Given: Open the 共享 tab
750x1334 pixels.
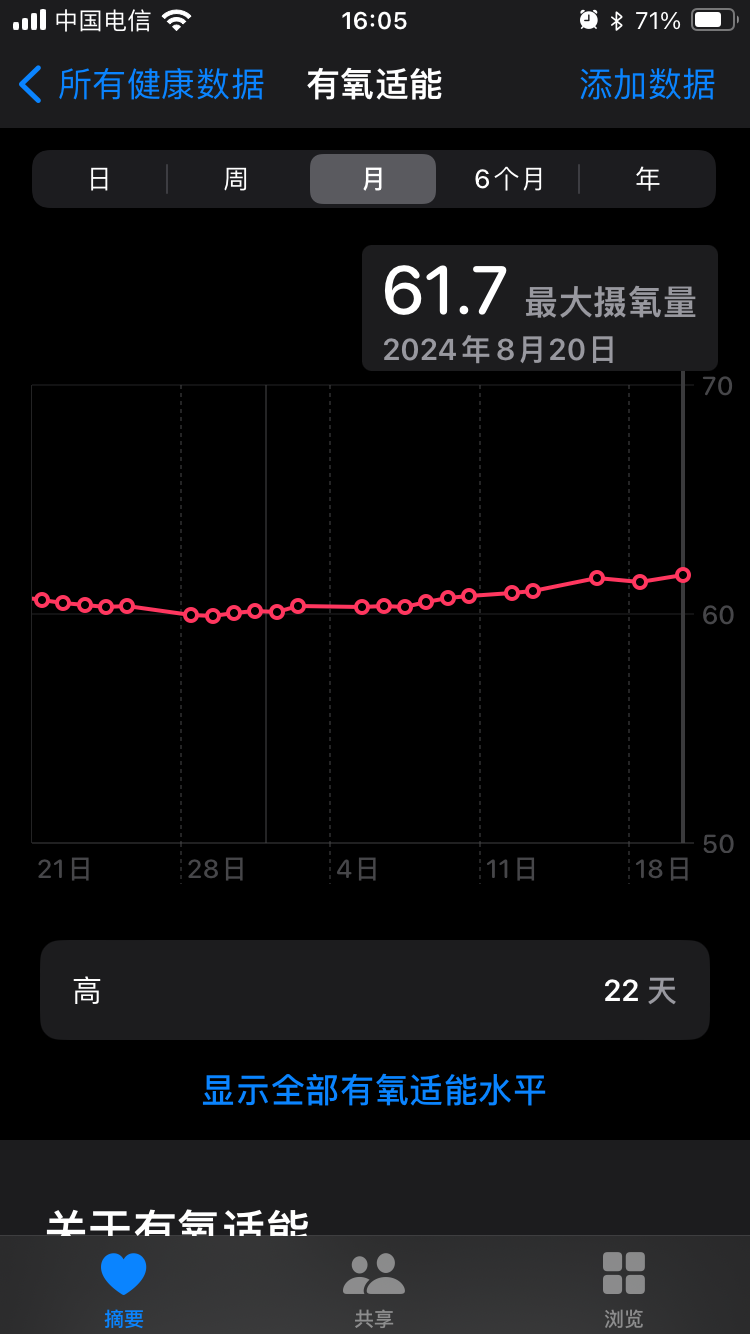Looking at the screenshot, I should pos(374,1288).
